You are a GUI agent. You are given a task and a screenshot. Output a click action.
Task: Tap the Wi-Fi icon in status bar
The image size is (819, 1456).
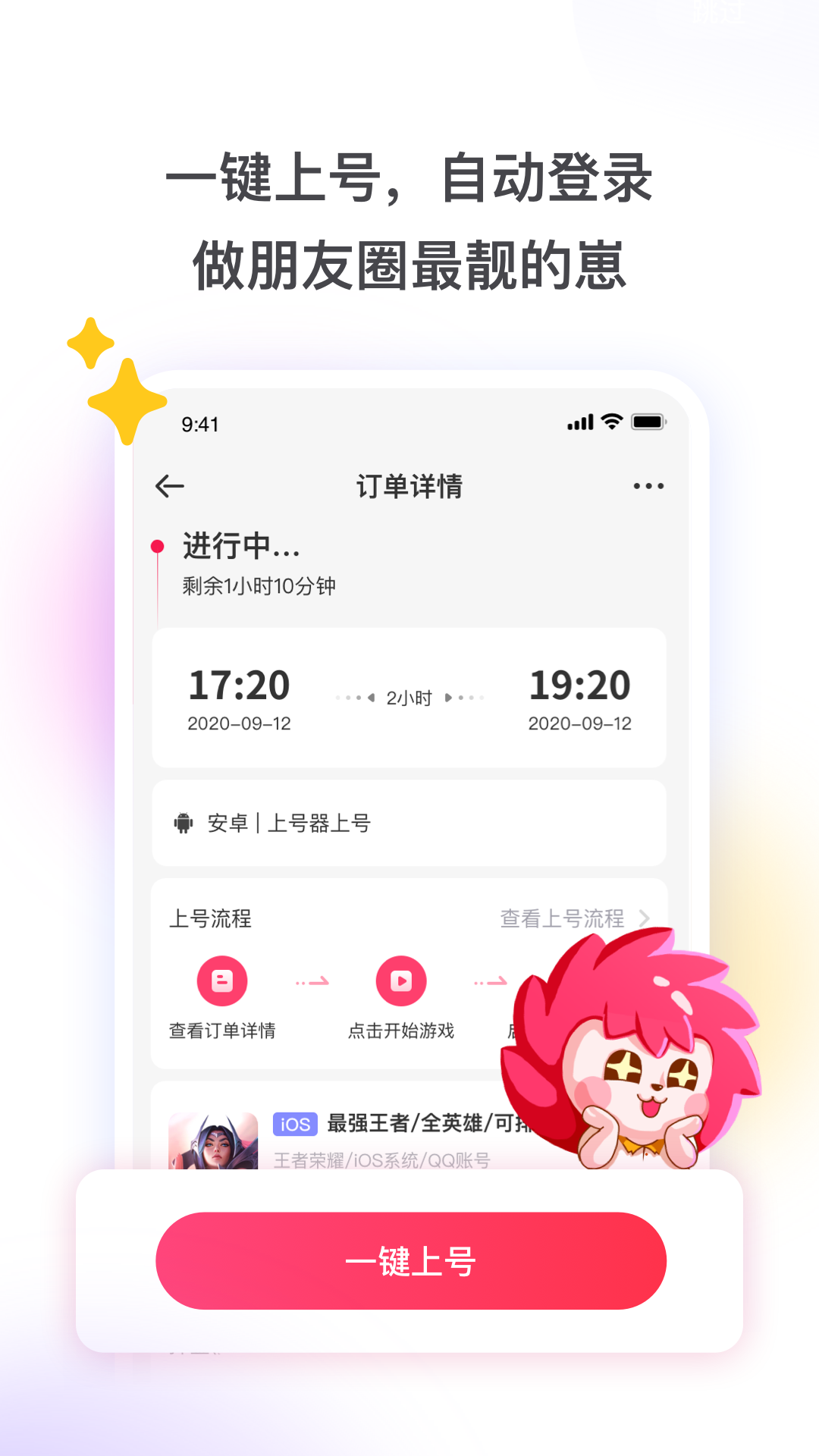609,422
